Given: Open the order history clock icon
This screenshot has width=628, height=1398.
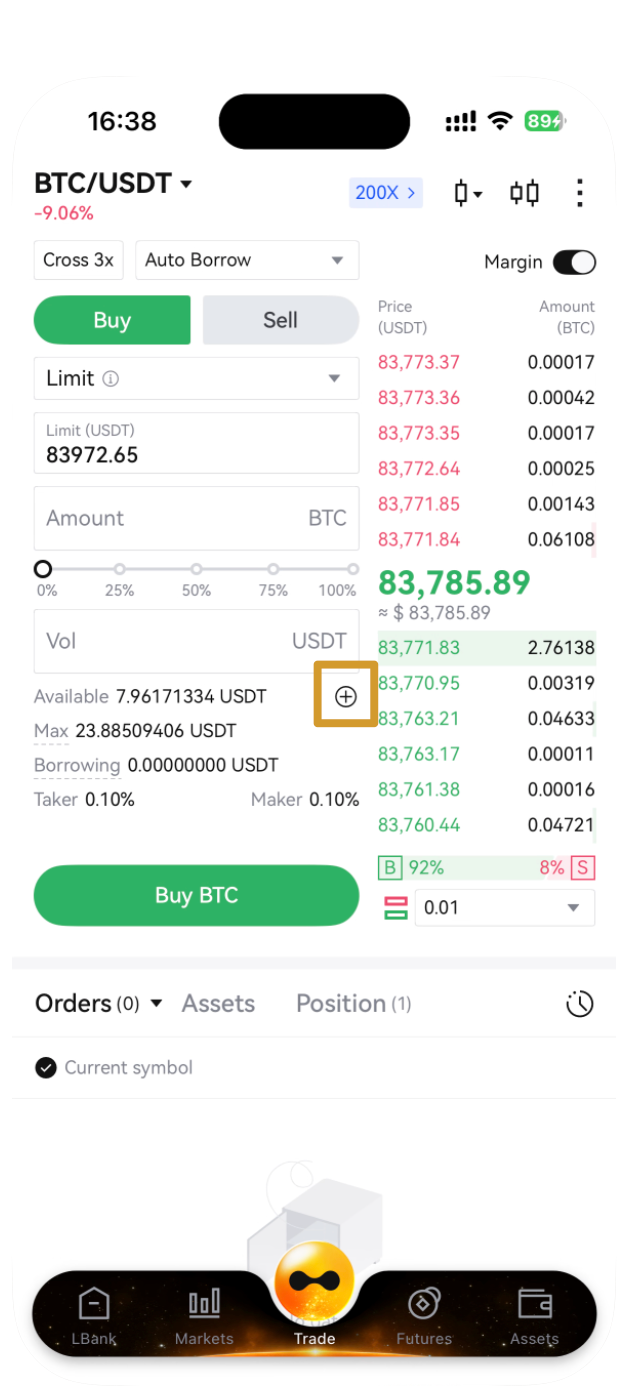Looking at the screenshot, I should [580, 1005].
